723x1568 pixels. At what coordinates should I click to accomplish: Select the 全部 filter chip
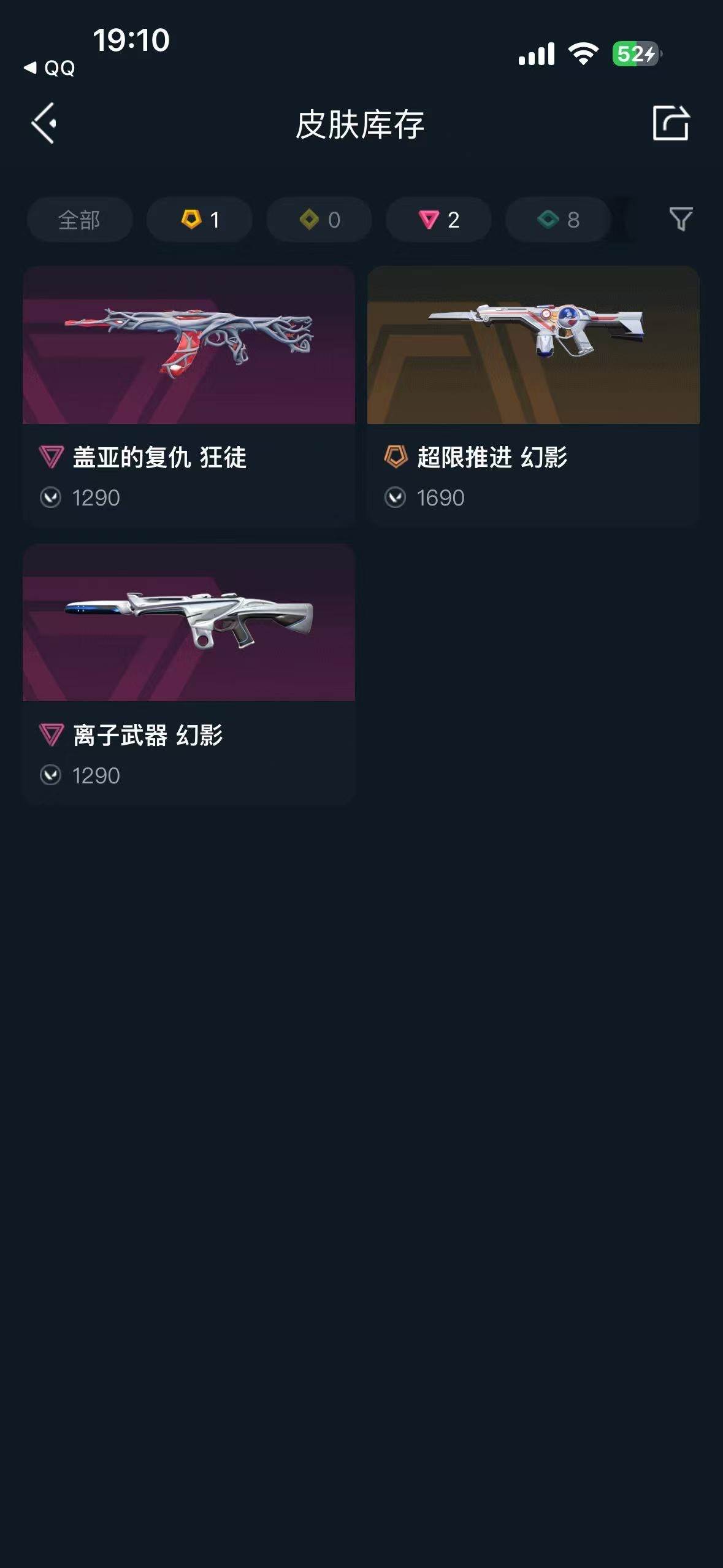click(80, 220)
